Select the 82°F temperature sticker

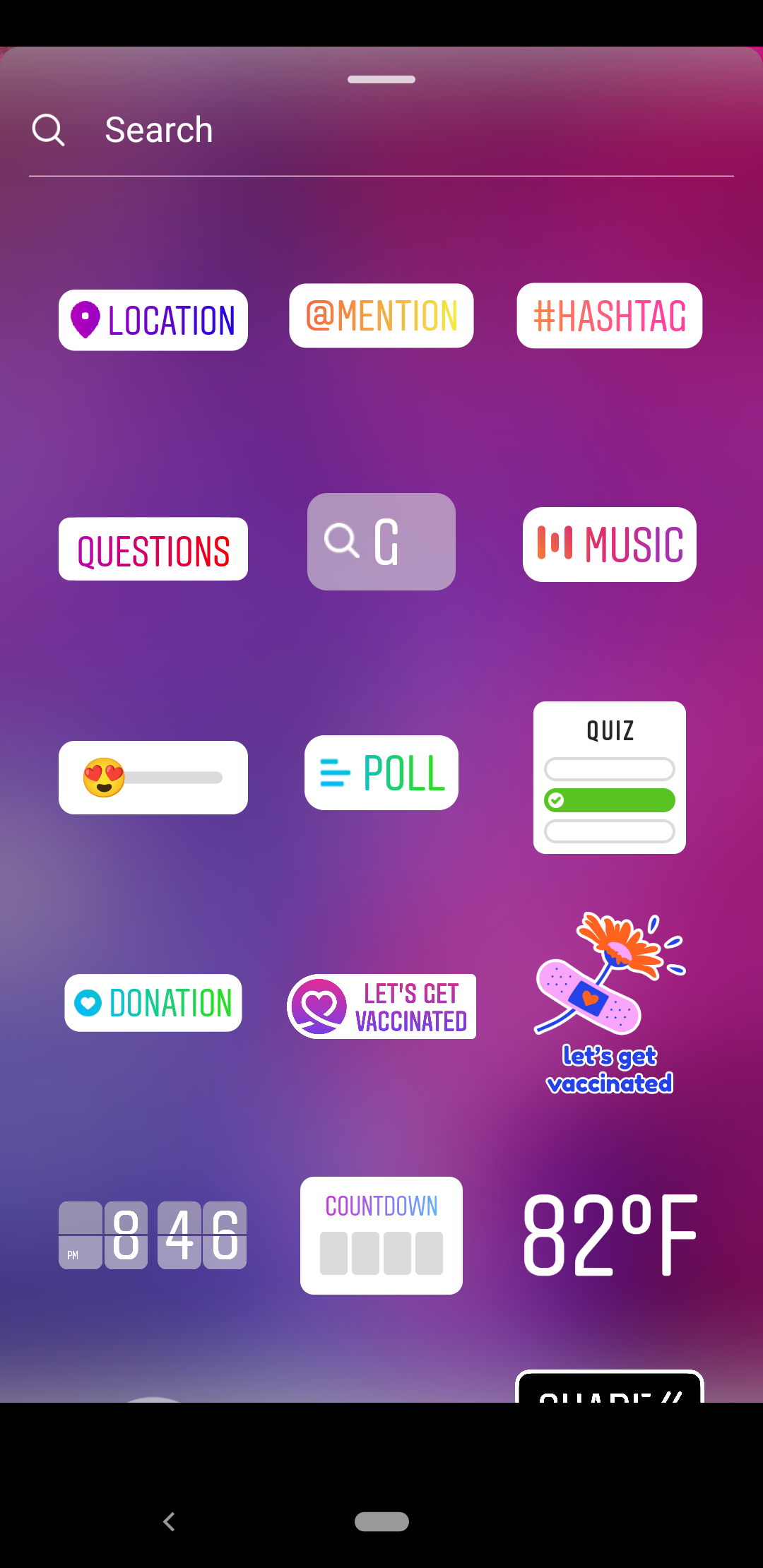pyautogui.click(x=609, y=1235)
